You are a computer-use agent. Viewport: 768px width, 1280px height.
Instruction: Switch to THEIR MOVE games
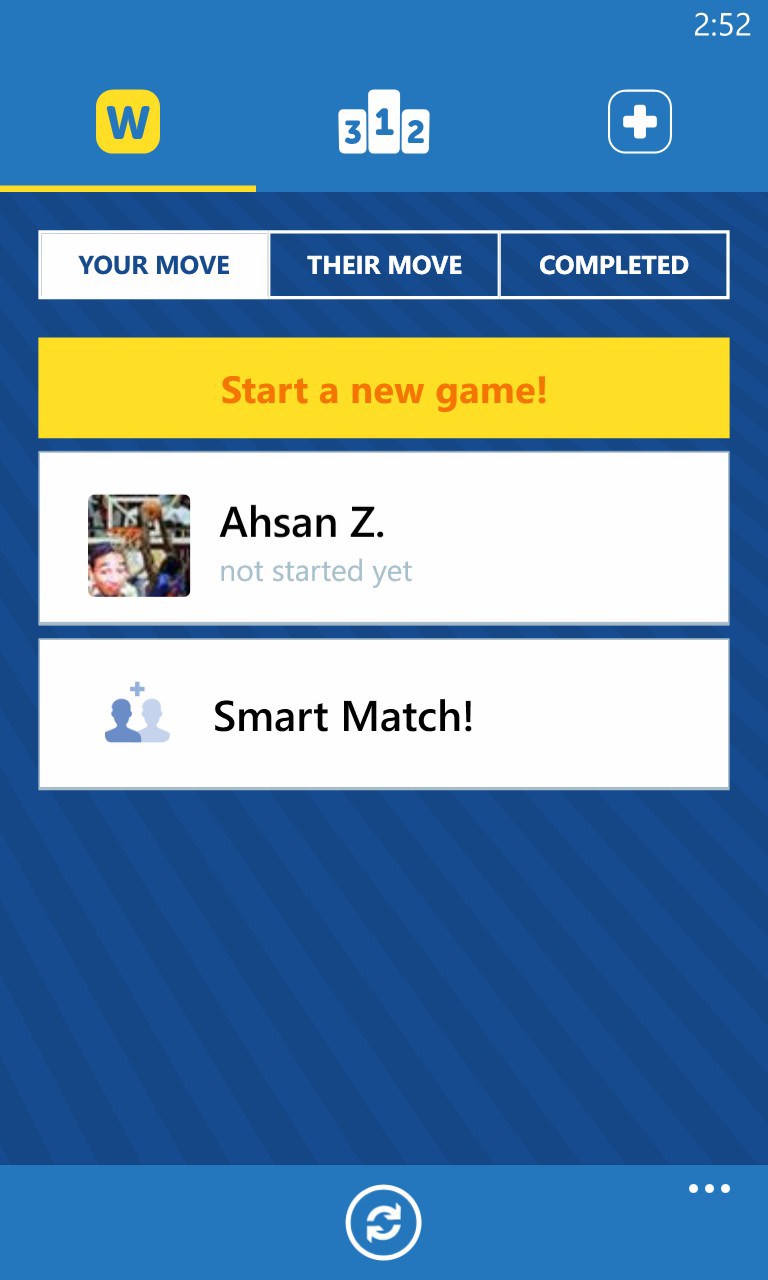point(384,265)
